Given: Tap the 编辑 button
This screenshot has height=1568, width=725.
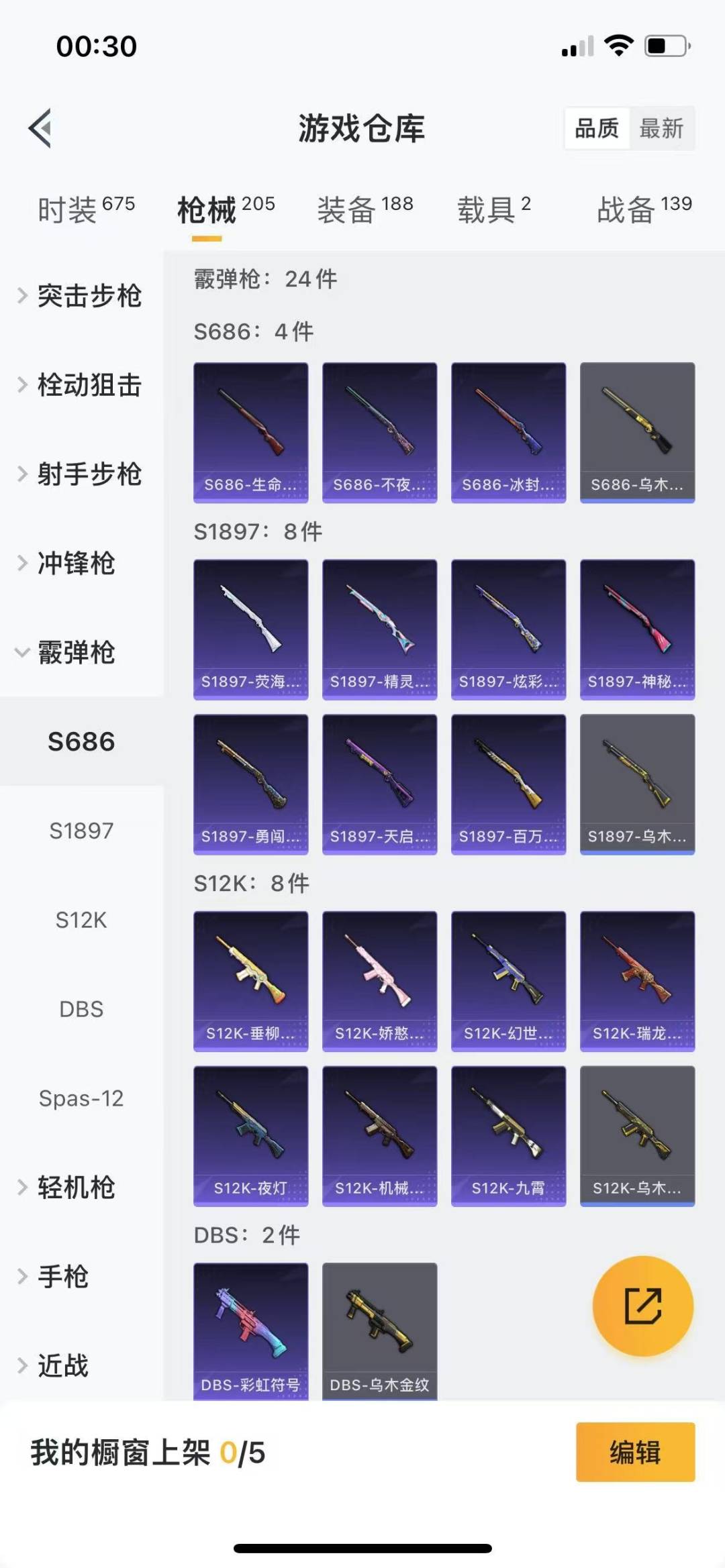Looking at the screenshot, I should point(635,1452).
